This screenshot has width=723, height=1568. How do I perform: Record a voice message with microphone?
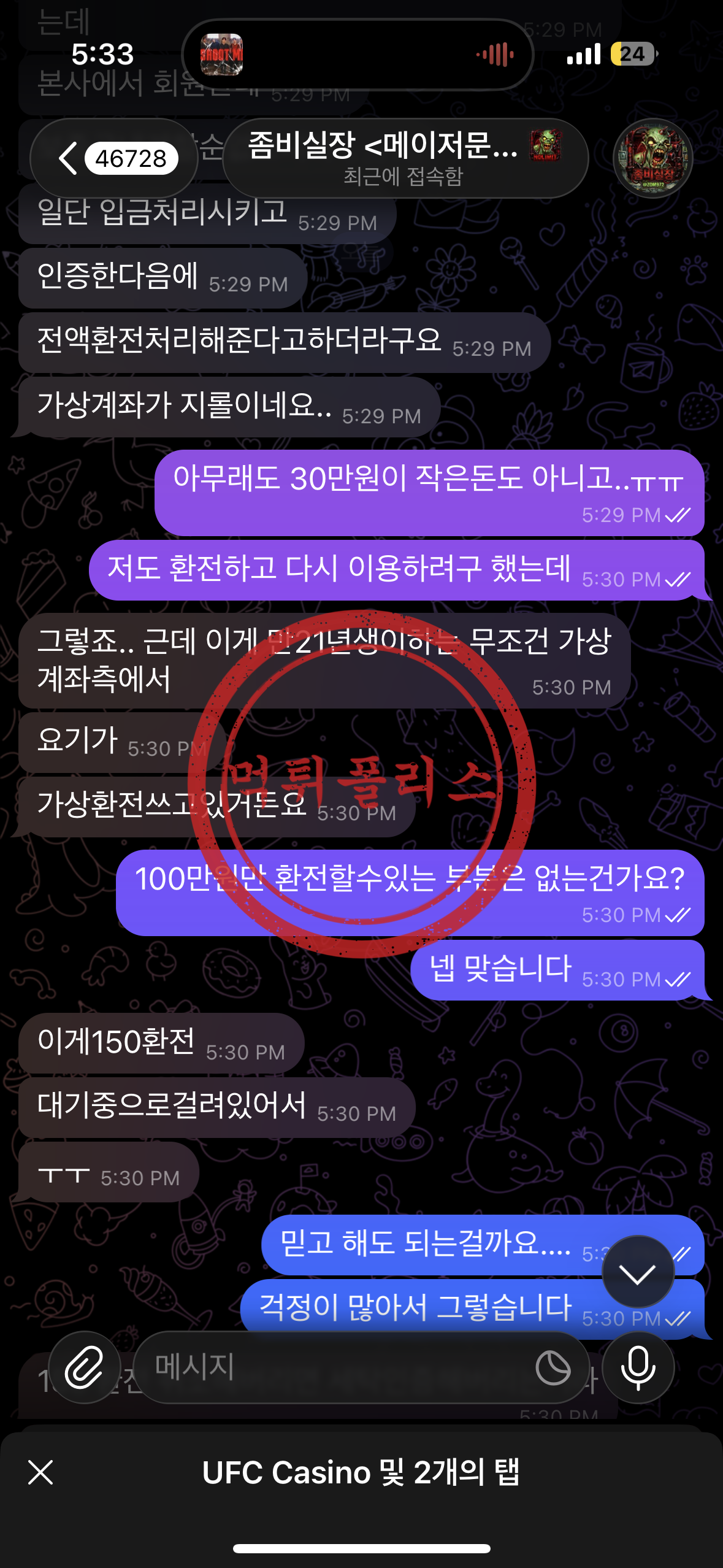pyautogui.click(x=638, y=1367)
